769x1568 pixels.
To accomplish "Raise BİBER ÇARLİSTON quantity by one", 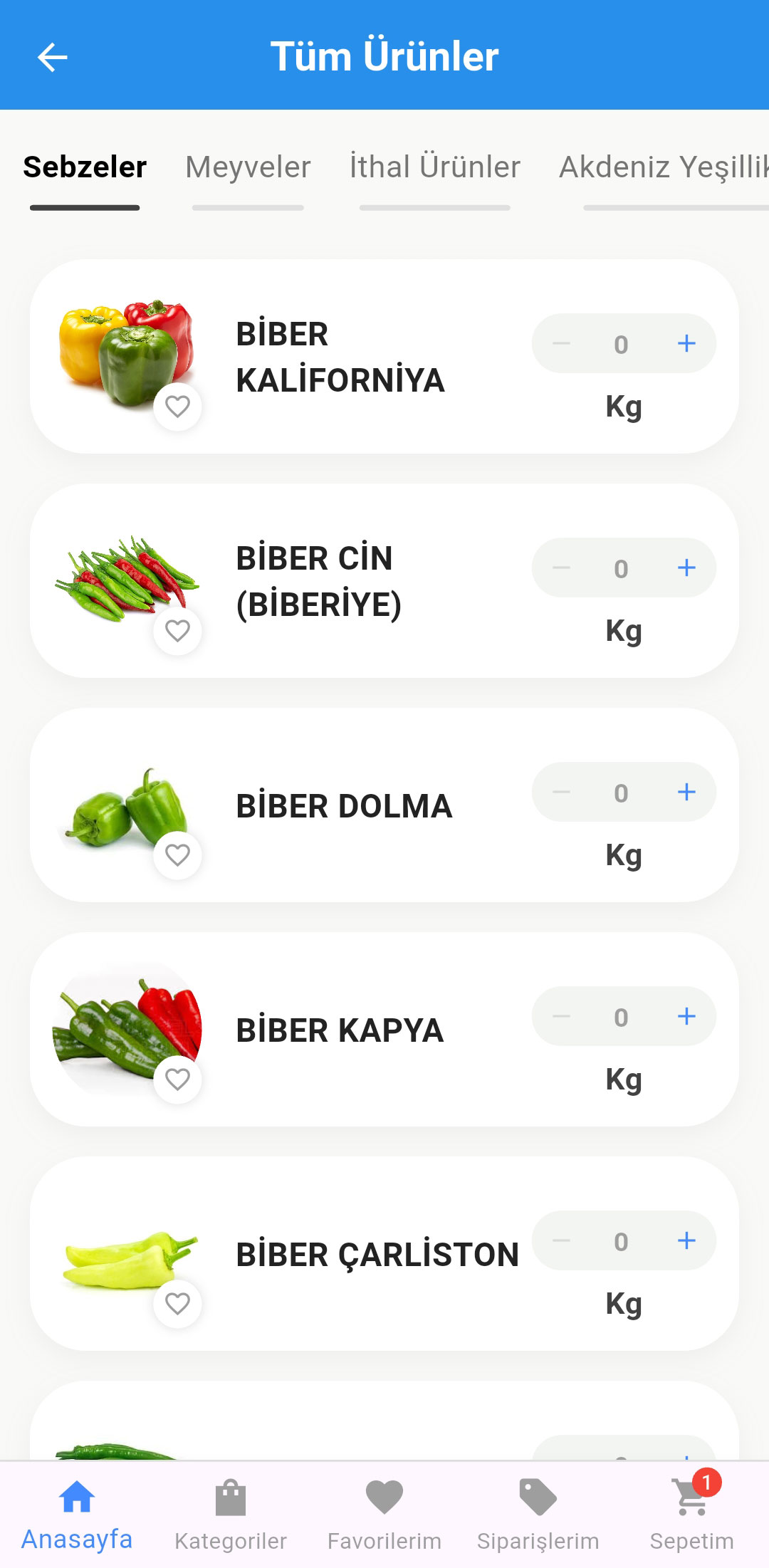I will tap(686, 1241).
